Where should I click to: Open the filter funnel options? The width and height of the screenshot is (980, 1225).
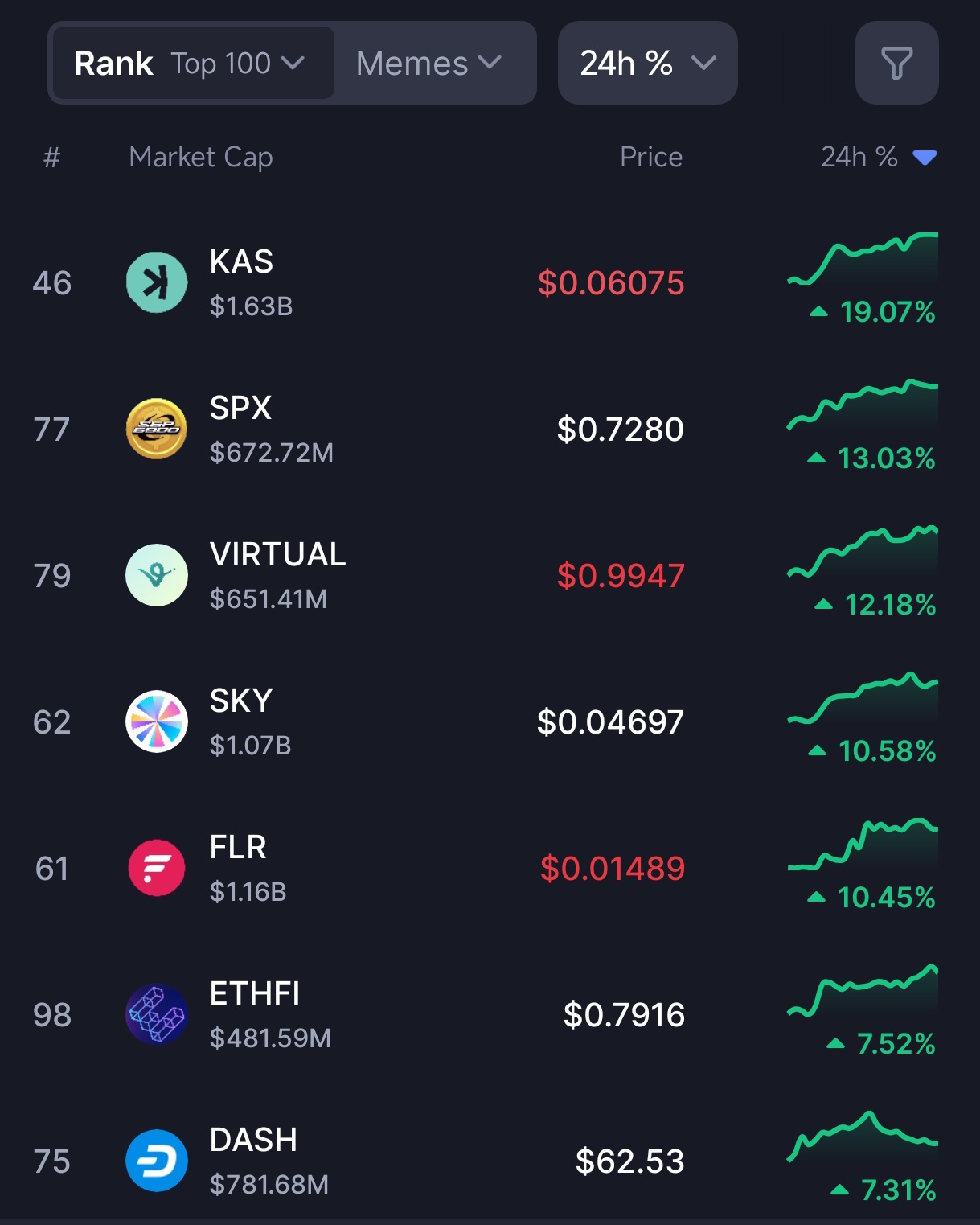coord(896,64)
